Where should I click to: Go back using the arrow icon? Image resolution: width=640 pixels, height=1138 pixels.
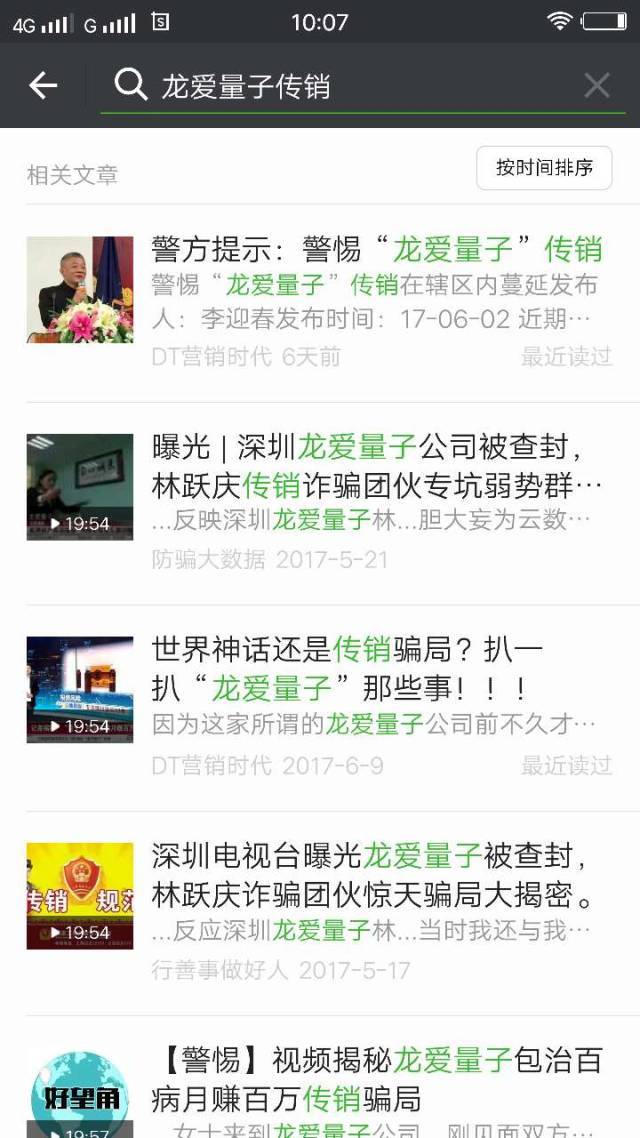[43, 86]
